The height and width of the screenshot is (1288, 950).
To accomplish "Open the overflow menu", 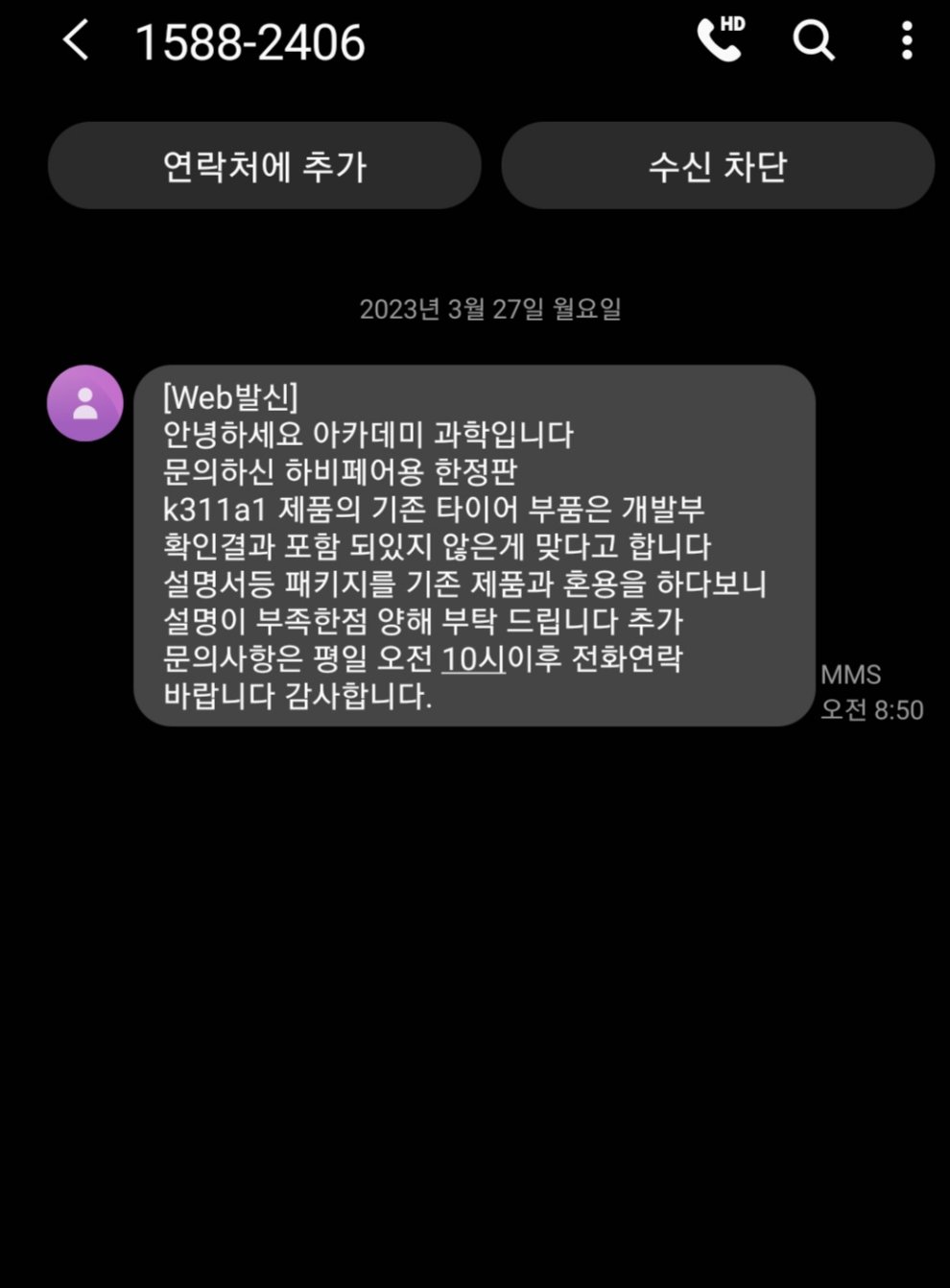I will [x=906, y=40].
